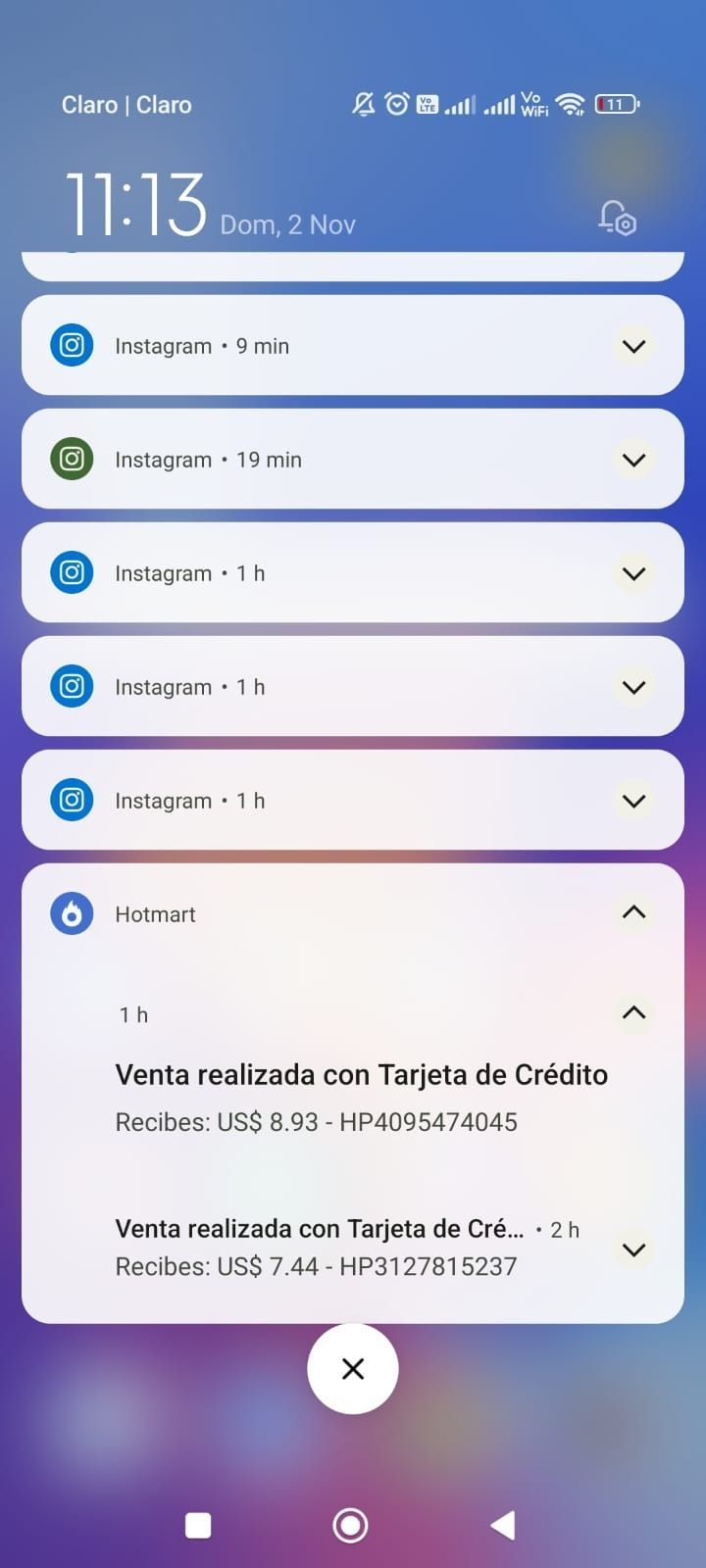Open the Hotmart sale HP4095474045 notification
Image resolution: width=706 pixels, height=1568 pixels.
point(361,1098)
